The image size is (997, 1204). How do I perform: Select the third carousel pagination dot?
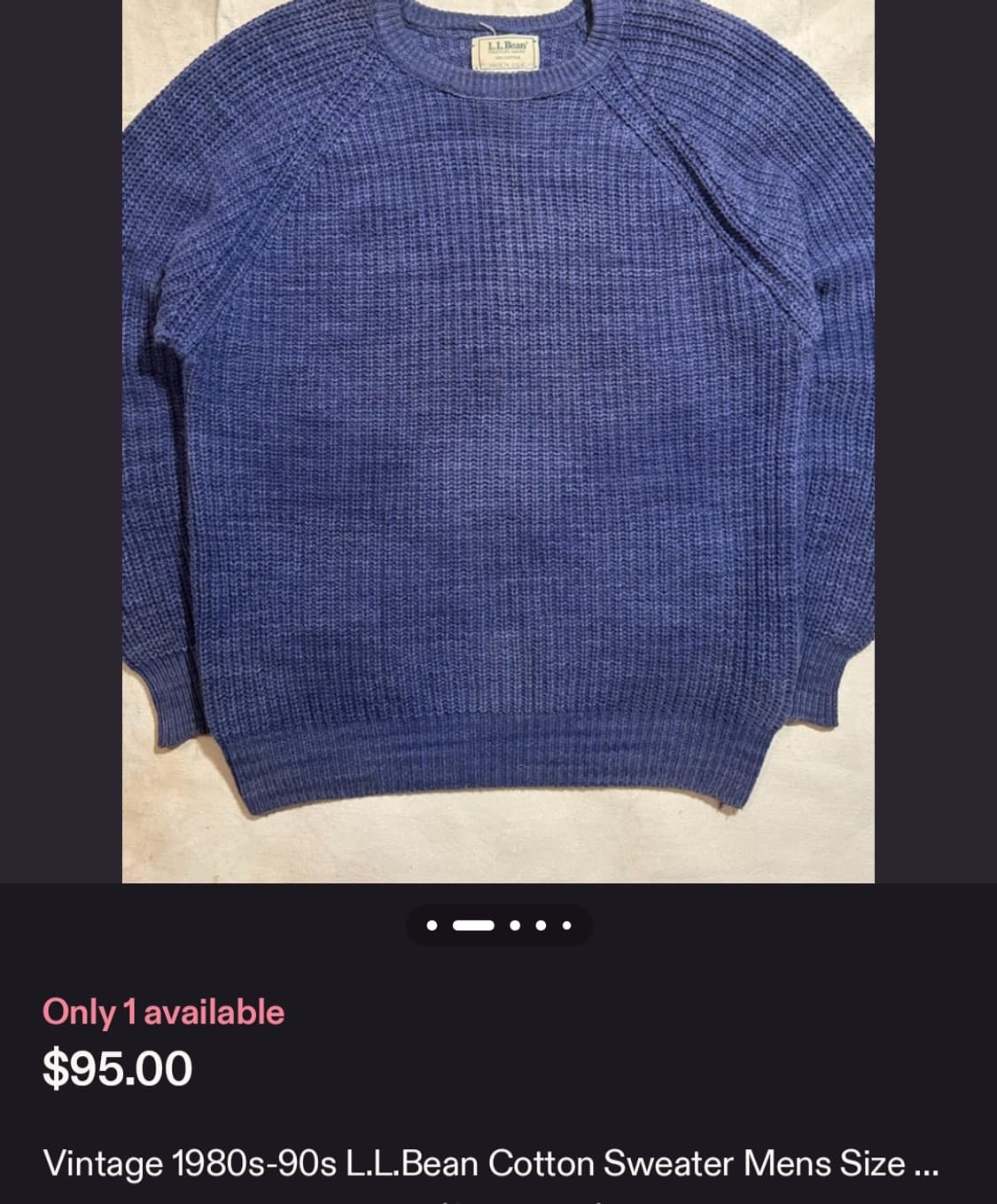tap(515, 925)
